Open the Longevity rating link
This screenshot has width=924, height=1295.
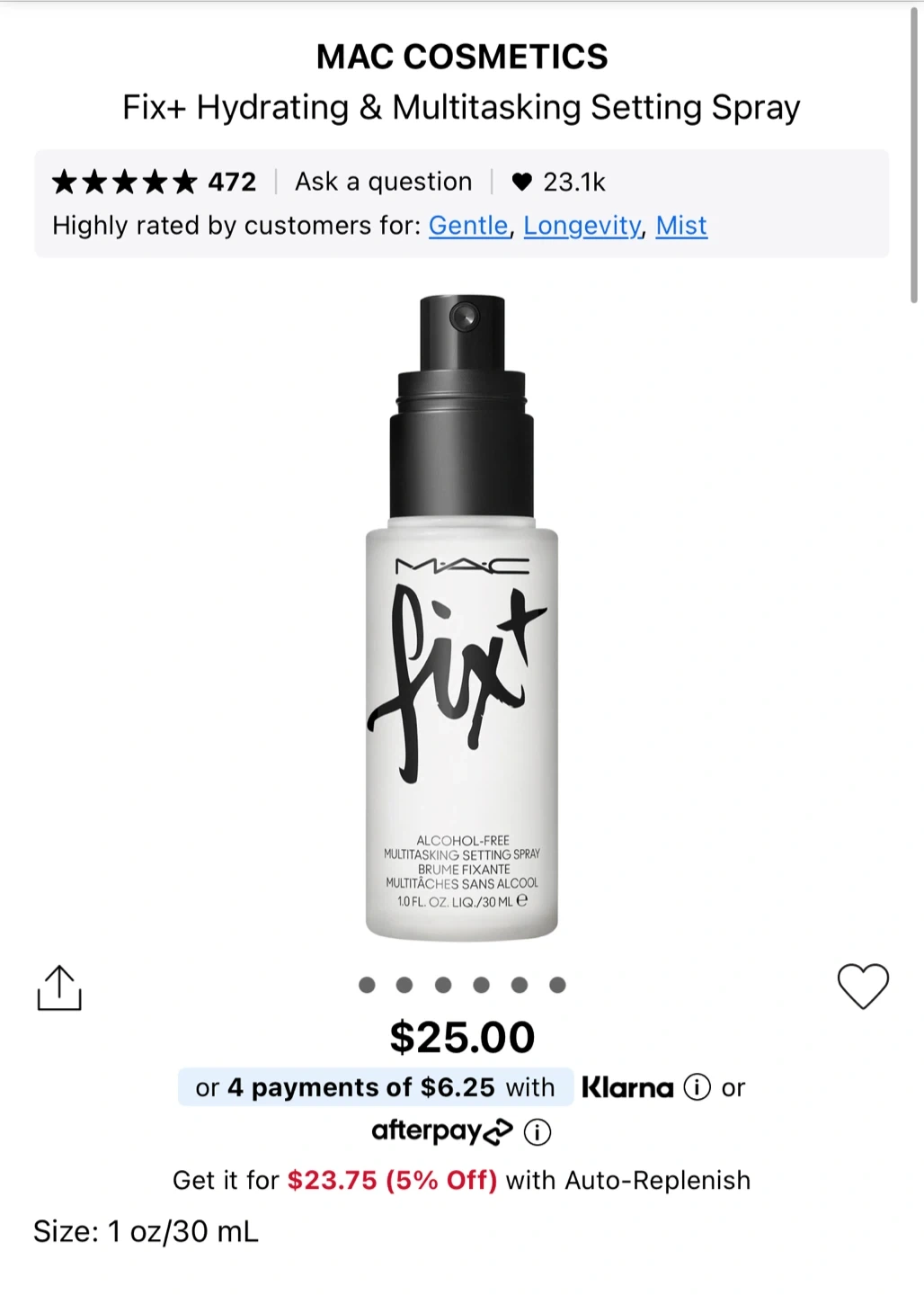tap(582, 226)
